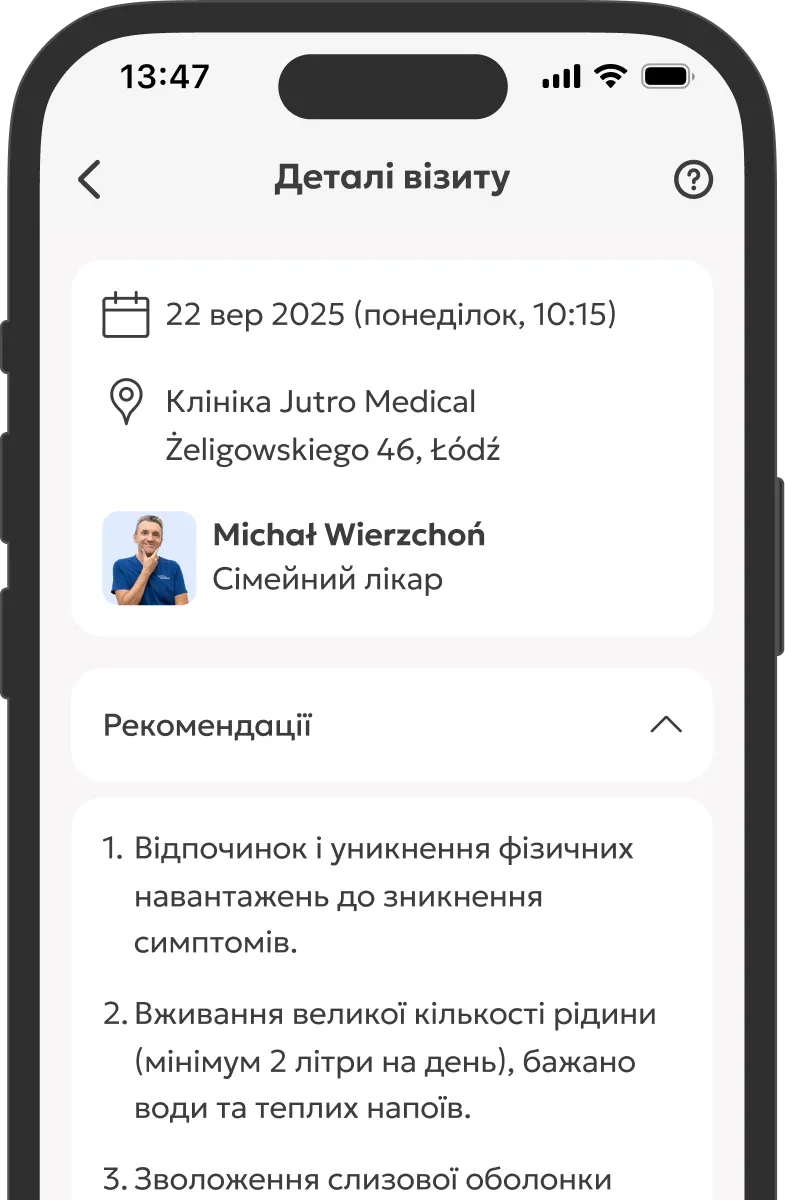The width and height of the screenshot is (785, 1200).
Task: Collapse the Рекомендації section
Action: click(665, 726)
